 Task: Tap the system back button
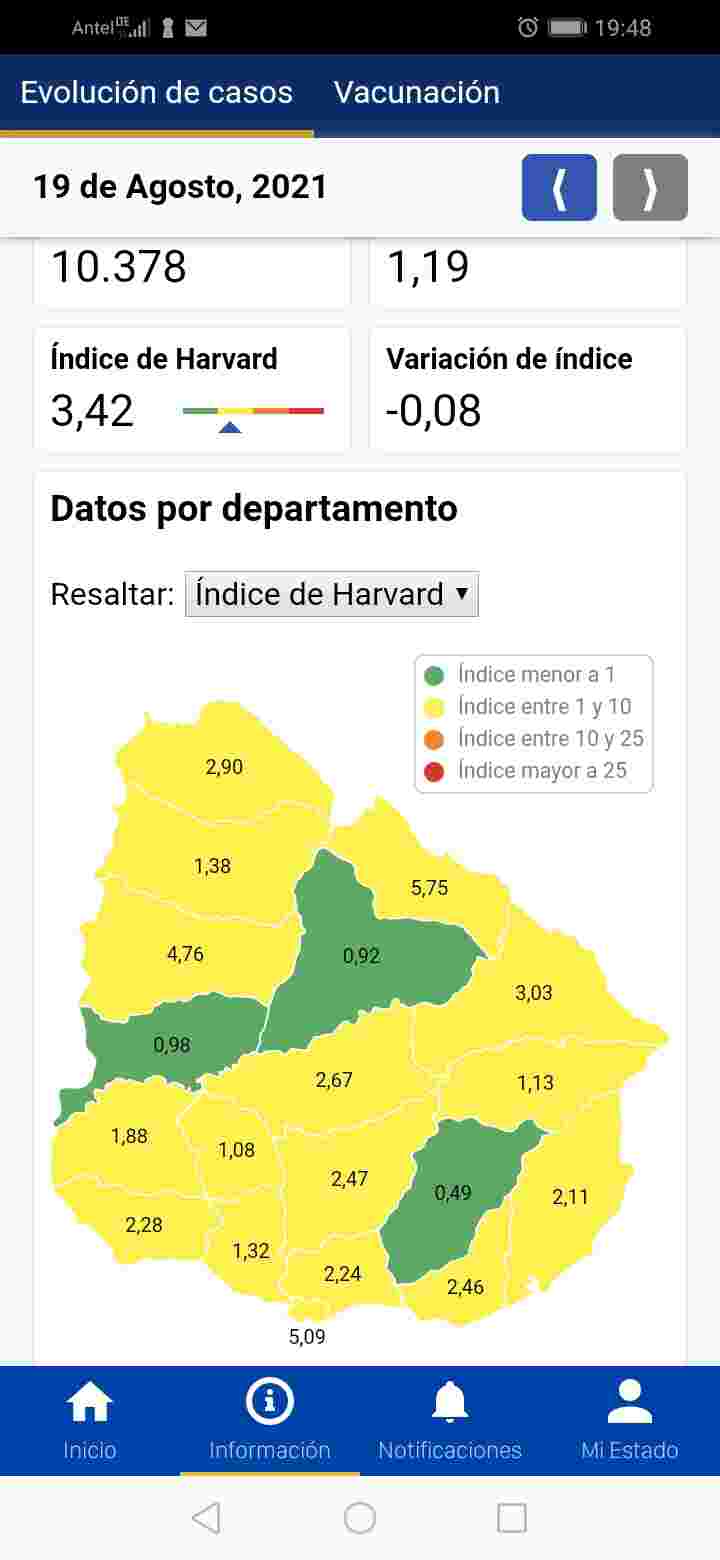(x=206, y=1518)
